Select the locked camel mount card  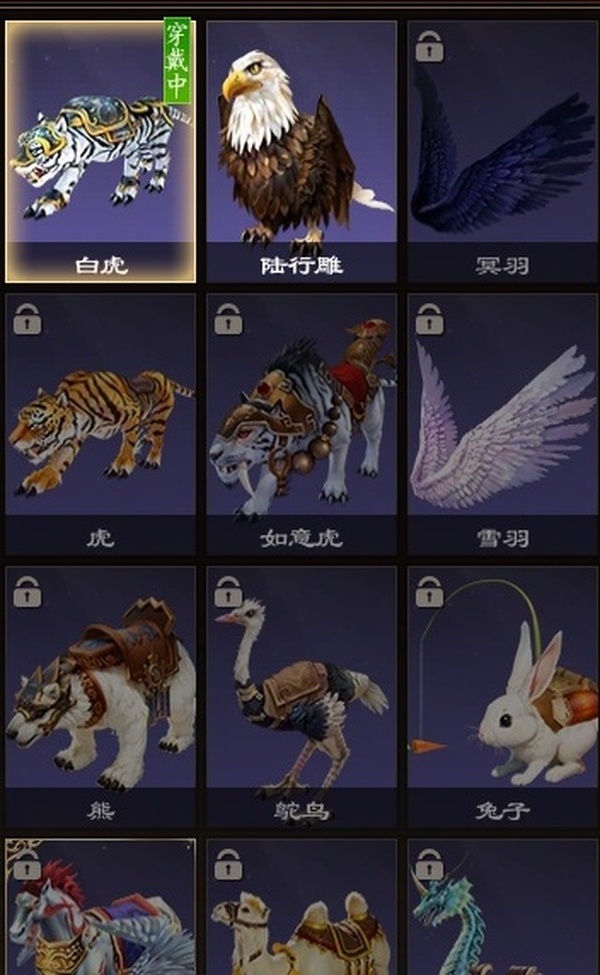pyautogui.click(x=301, y=910)
